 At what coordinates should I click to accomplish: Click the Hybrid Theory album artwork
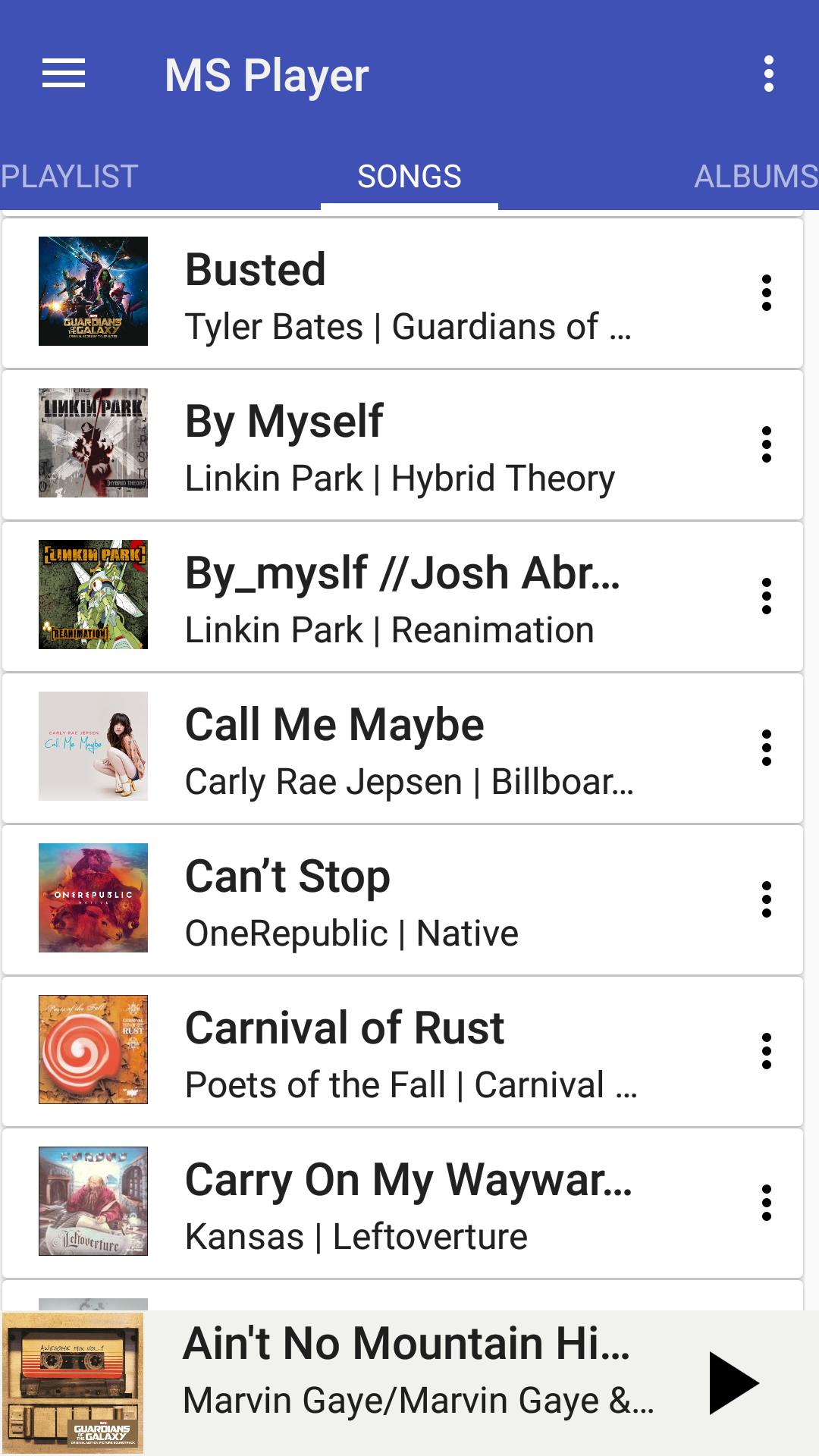[x=93, y=445]
